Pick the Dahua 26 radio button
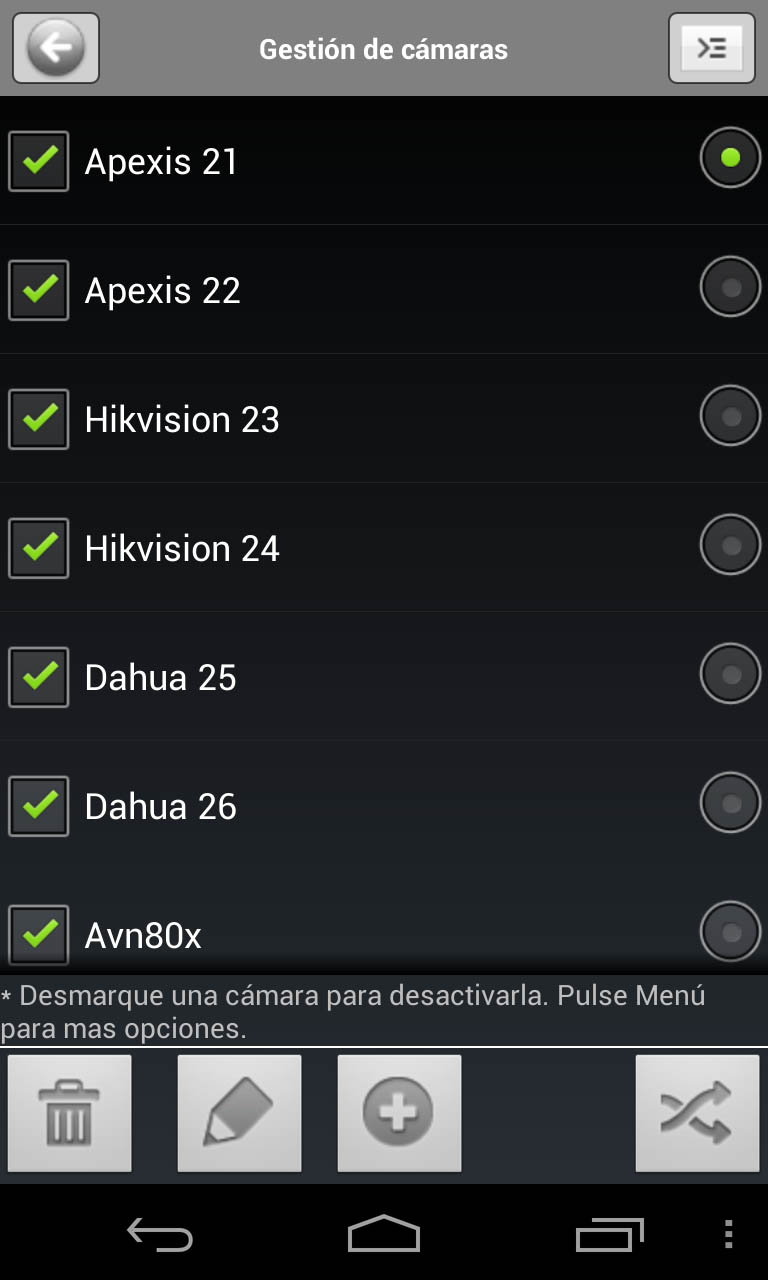768x1280 pixels. tap(730, 802)
